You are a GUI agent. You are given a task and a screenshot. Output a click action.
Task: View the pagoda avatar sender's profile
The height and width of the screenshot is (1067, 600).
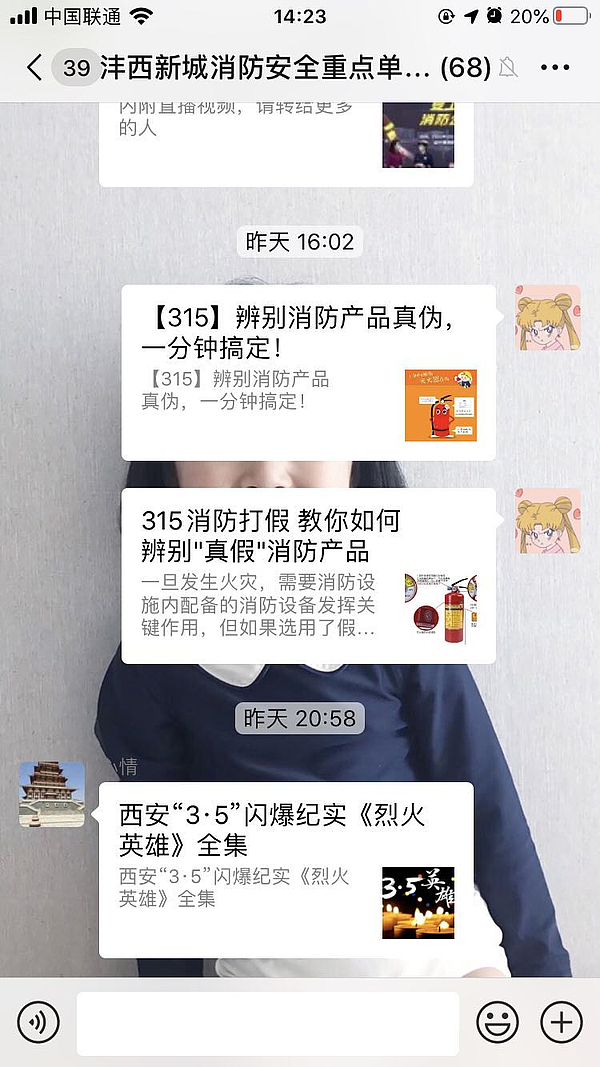pyautogui.click(x=52, y=794)
